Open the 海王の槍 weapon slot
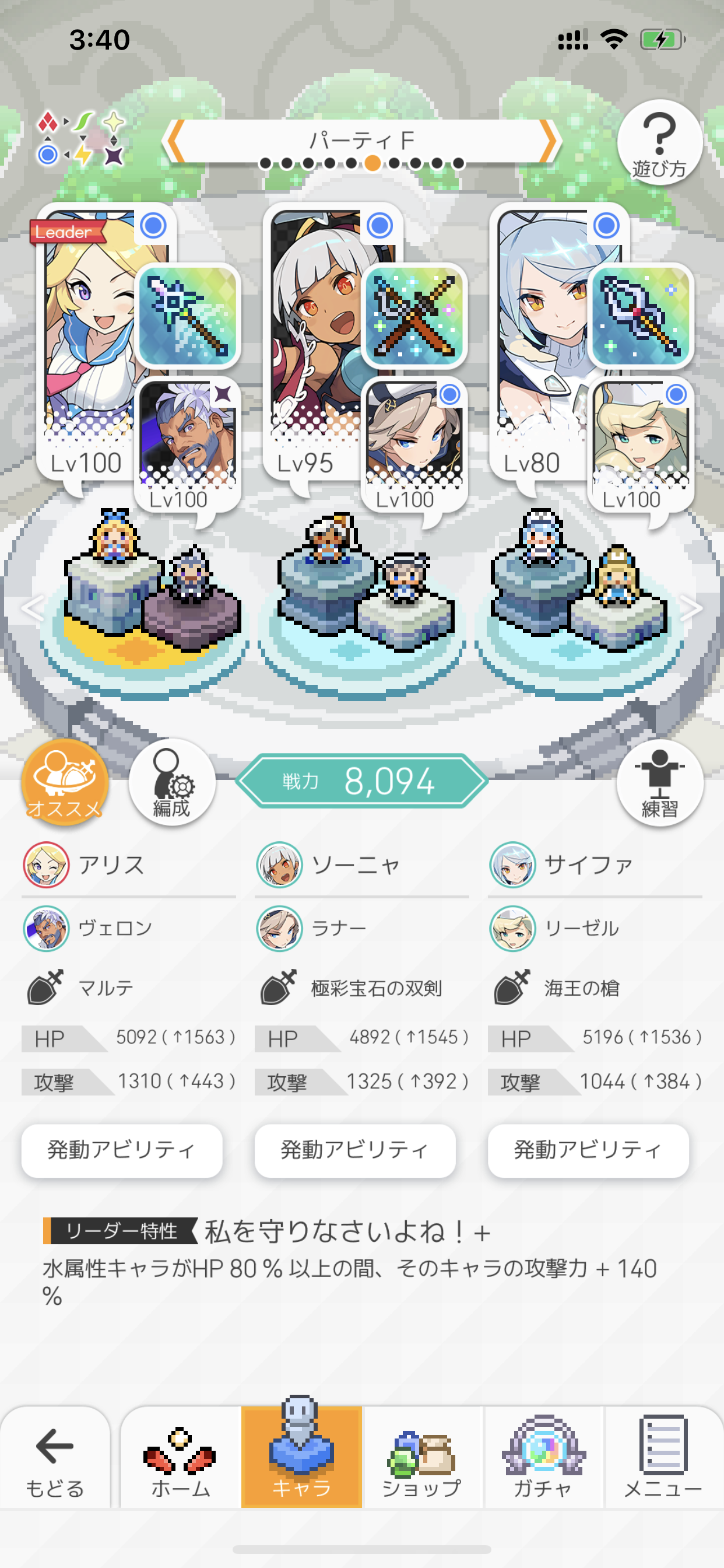724x1568 pixels. coord(640,316)
